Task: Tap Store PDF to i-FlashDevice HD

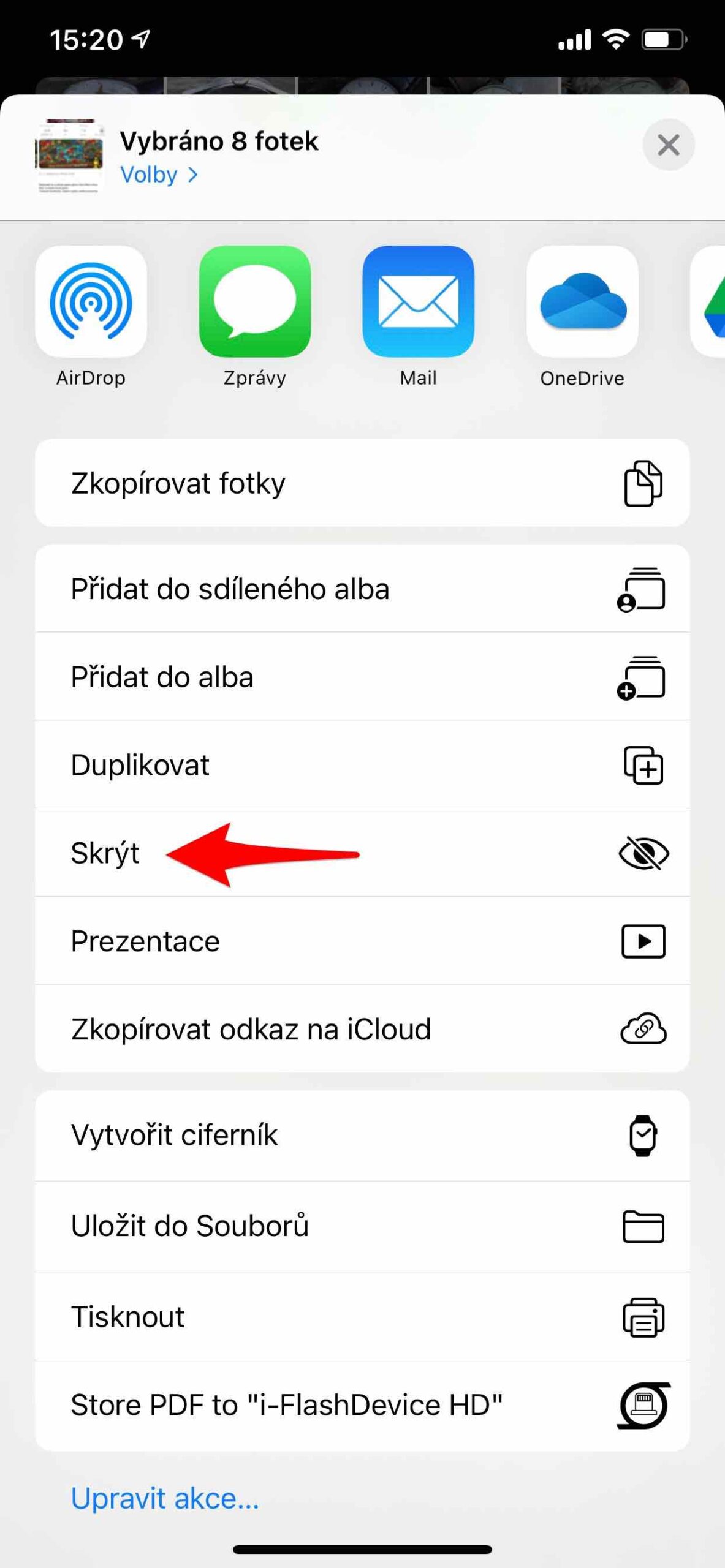Action: pyautogui.click(x=362, y=1405)
